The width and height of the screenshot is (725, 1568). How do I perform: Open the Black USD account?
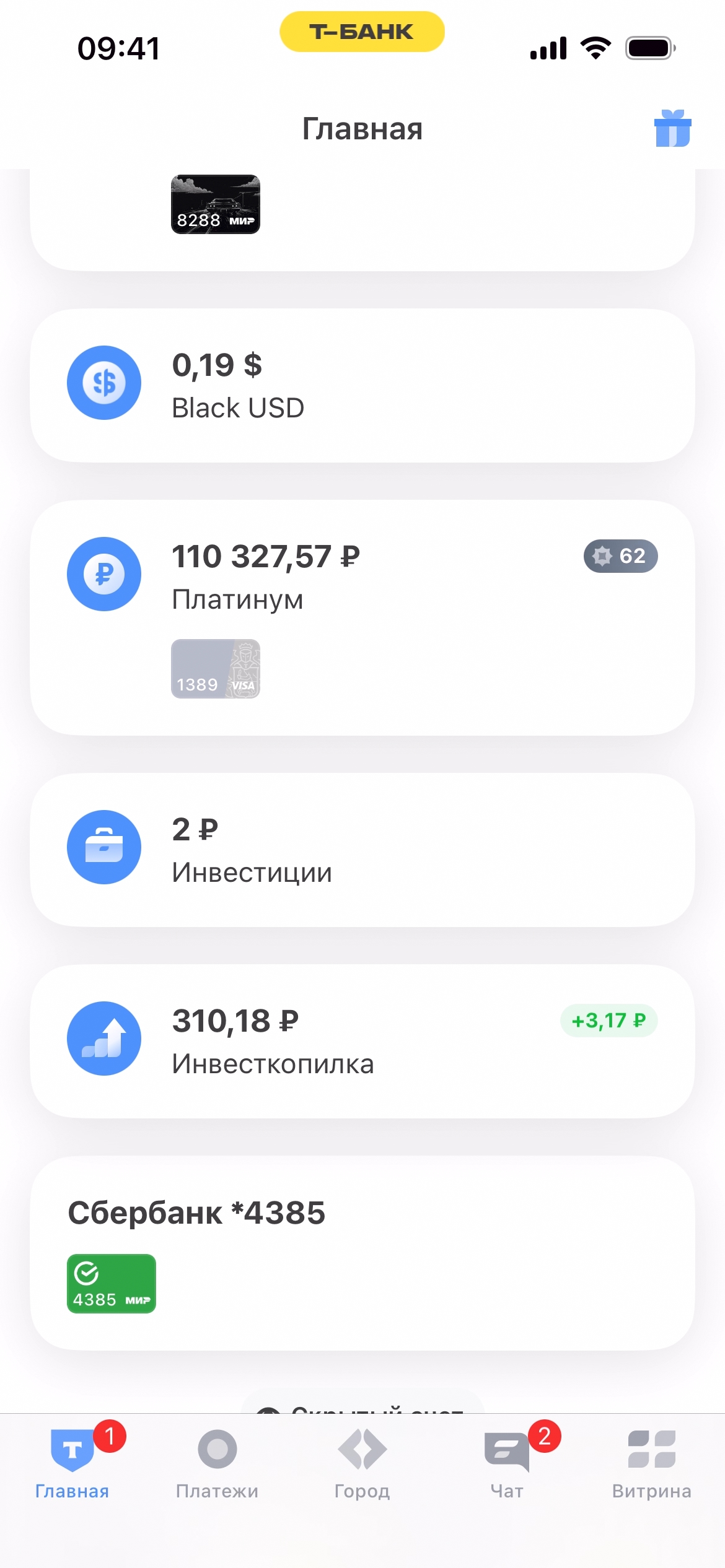coord(362,385)
